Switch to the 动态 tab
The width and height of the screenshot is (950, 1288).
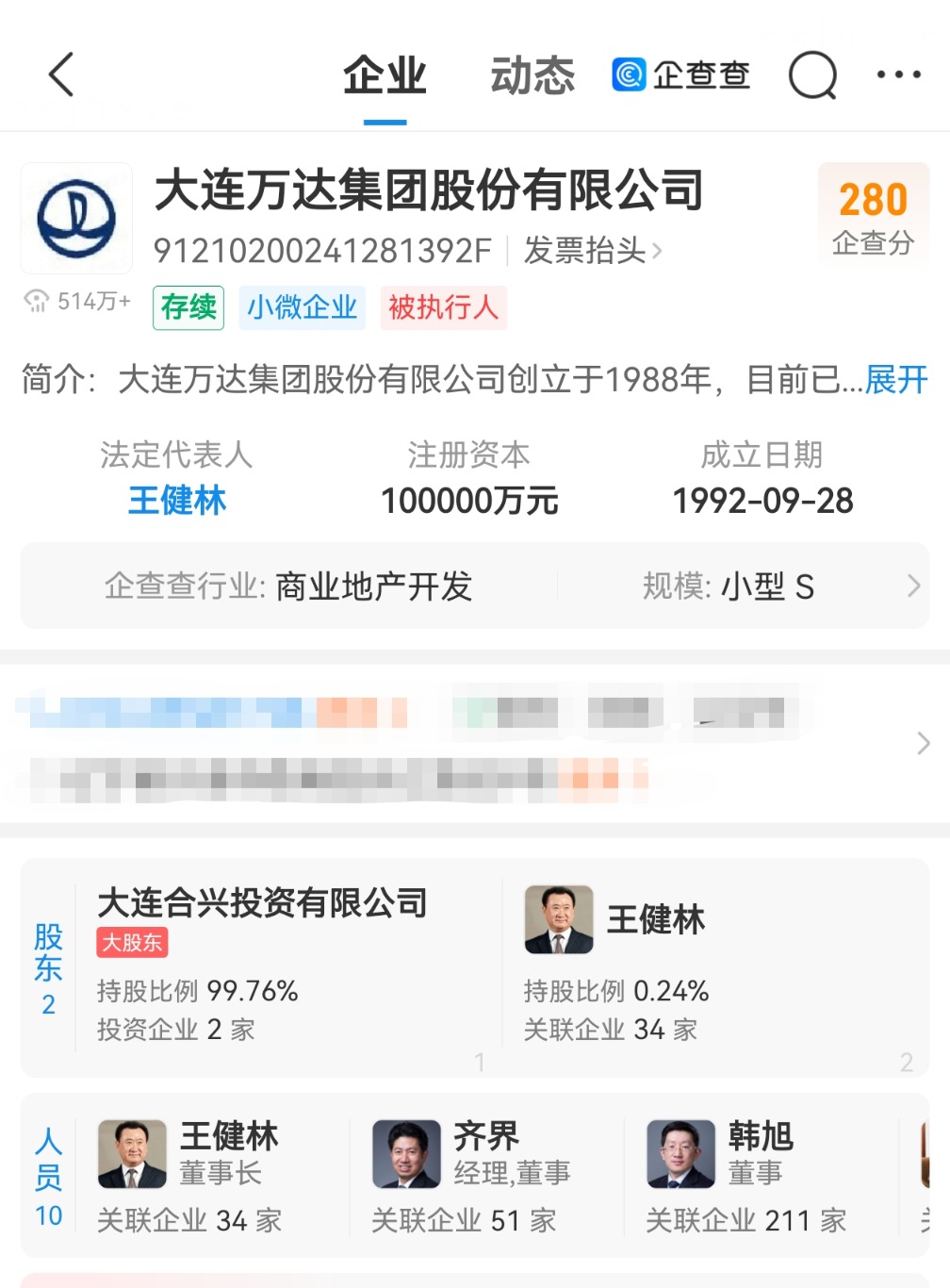pos(532,75)
